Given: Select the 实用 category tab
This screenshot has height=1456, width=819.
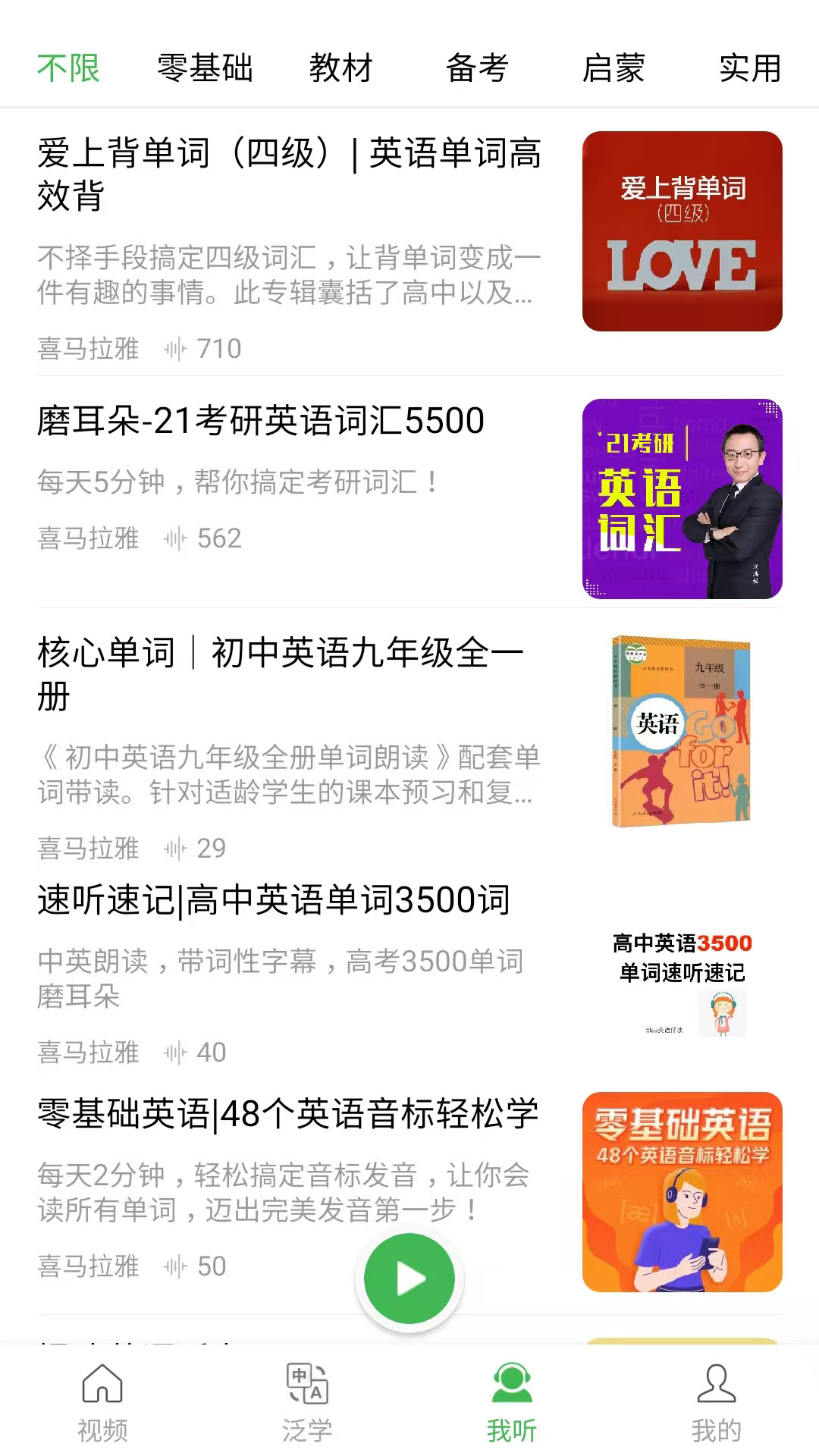Looking at the screenshot, I should click(751, 68).
